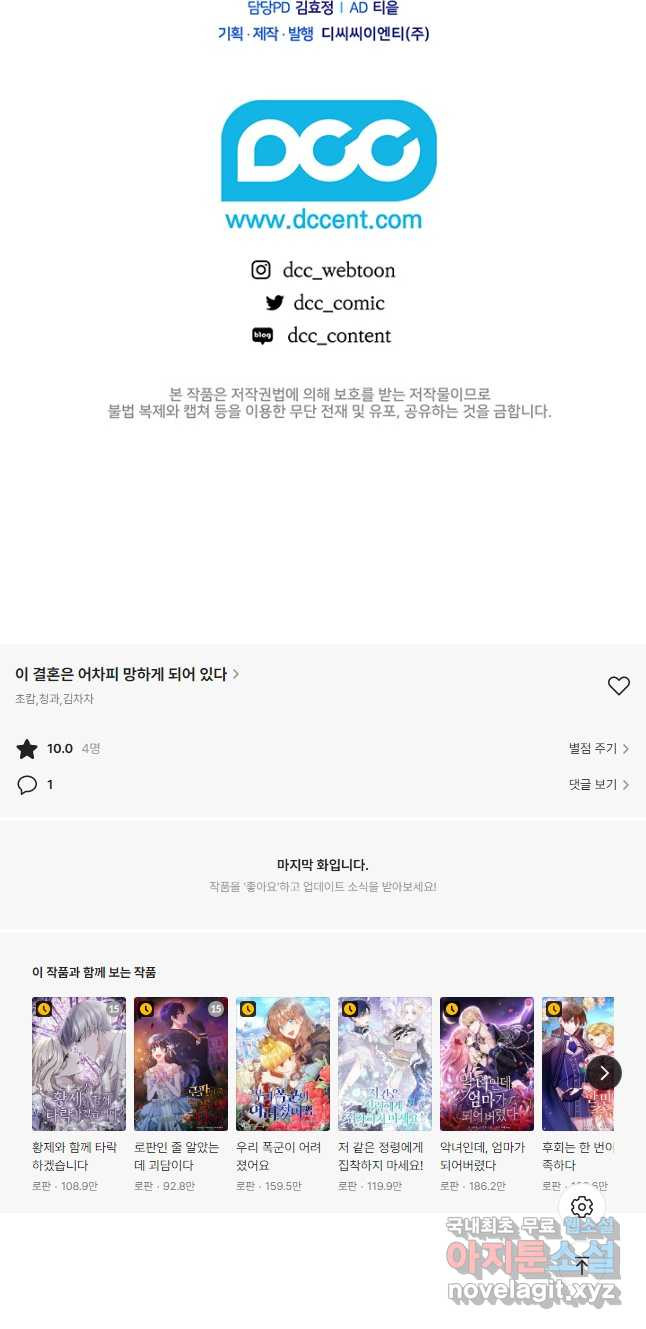This screenshot has height=1329, width=646.
Task: Open 악녀인데, 엄마가 되어버렸다 card
Action: (x=487, y=1064)
